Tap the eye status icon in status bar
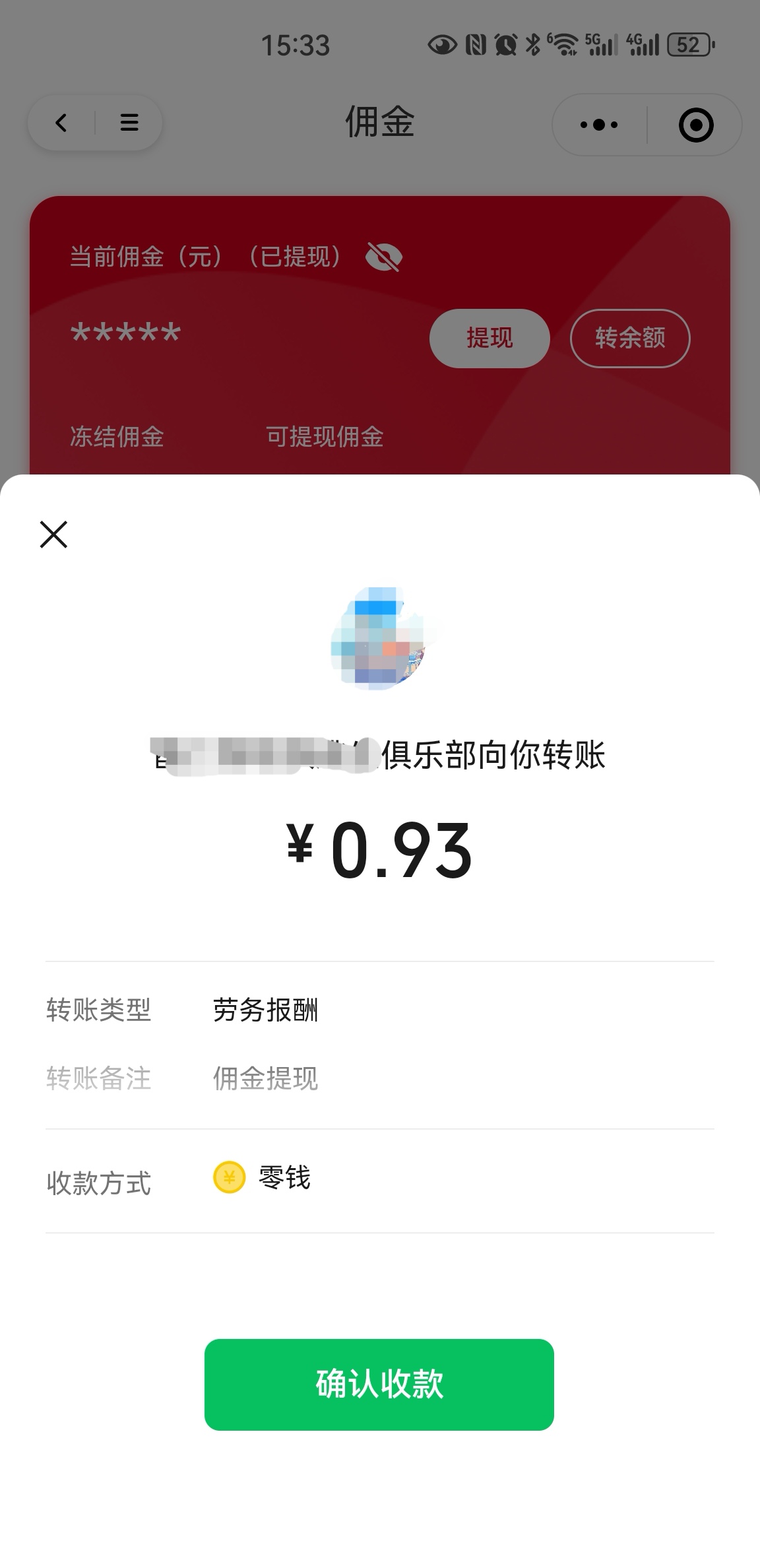 pos(441,45)
